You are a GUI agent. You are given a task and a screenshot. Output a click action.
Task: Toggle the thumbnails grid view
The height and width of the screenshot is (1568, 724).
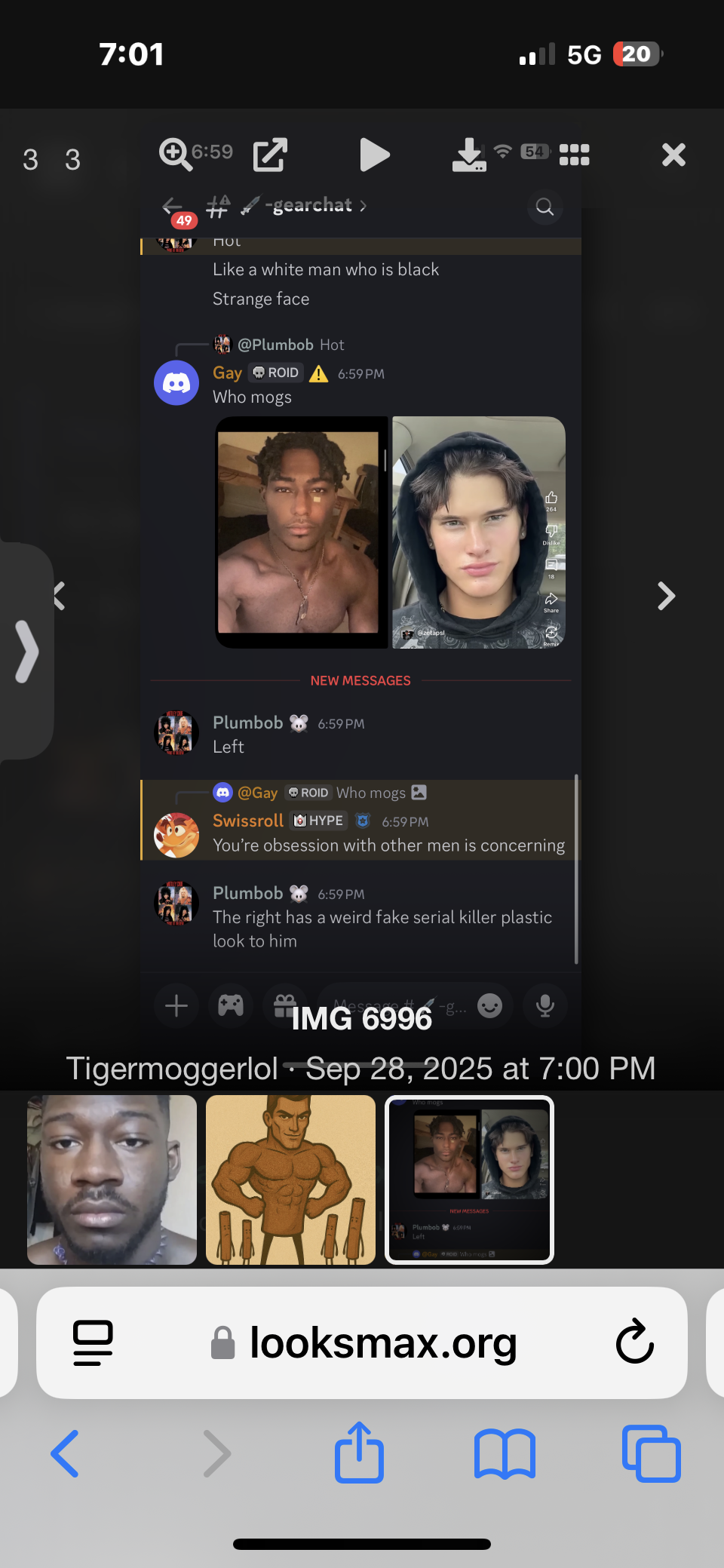[574, 155]
